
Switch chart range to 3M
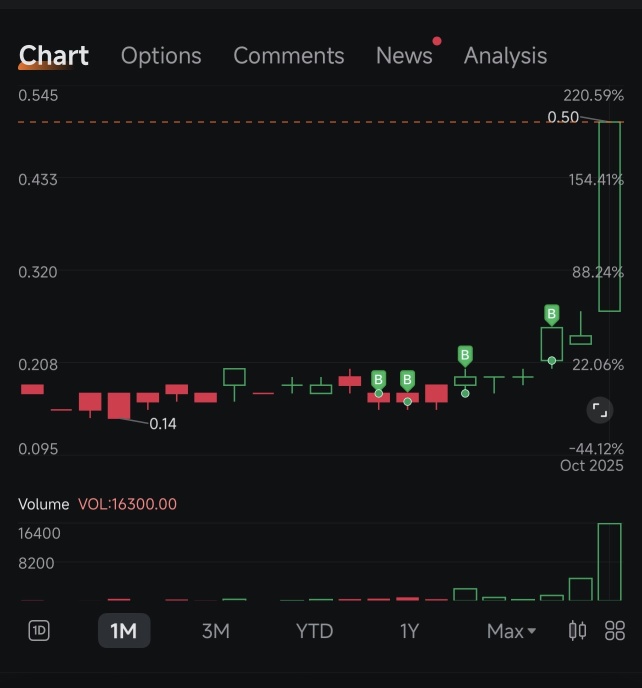(215, 630)
